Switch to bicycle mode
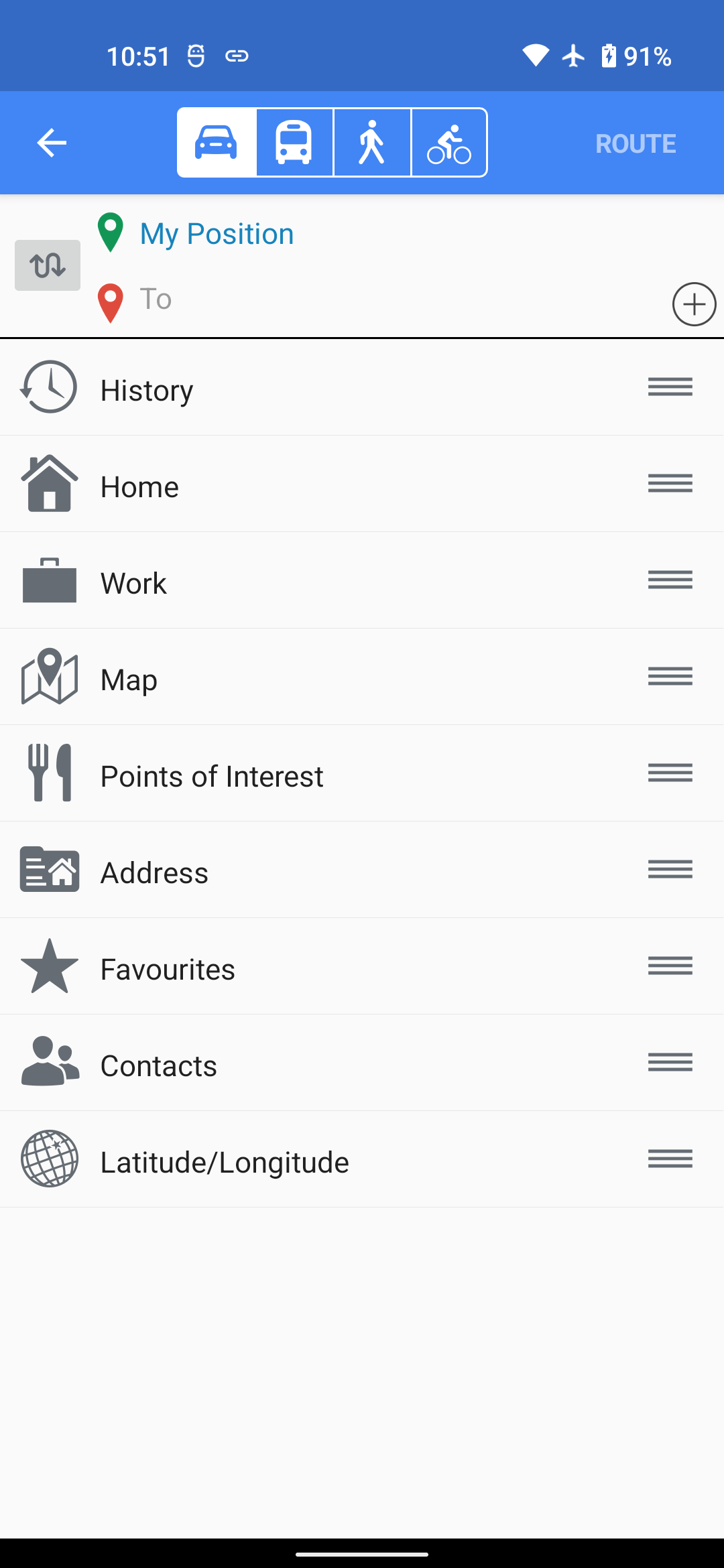This screenshot has height=1568, width=724. tap(449, 143)
